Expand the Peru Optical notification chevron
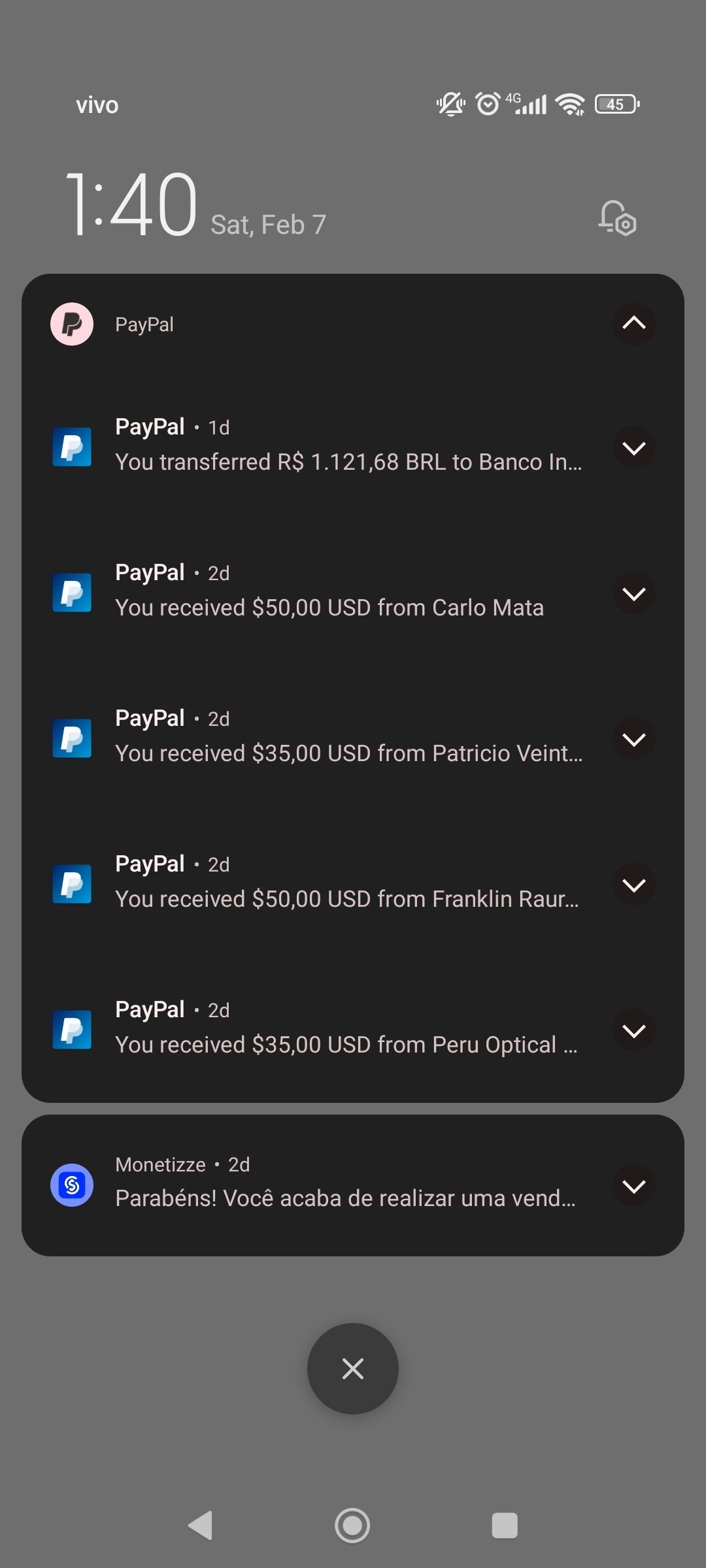 [x=633, y=1030]
